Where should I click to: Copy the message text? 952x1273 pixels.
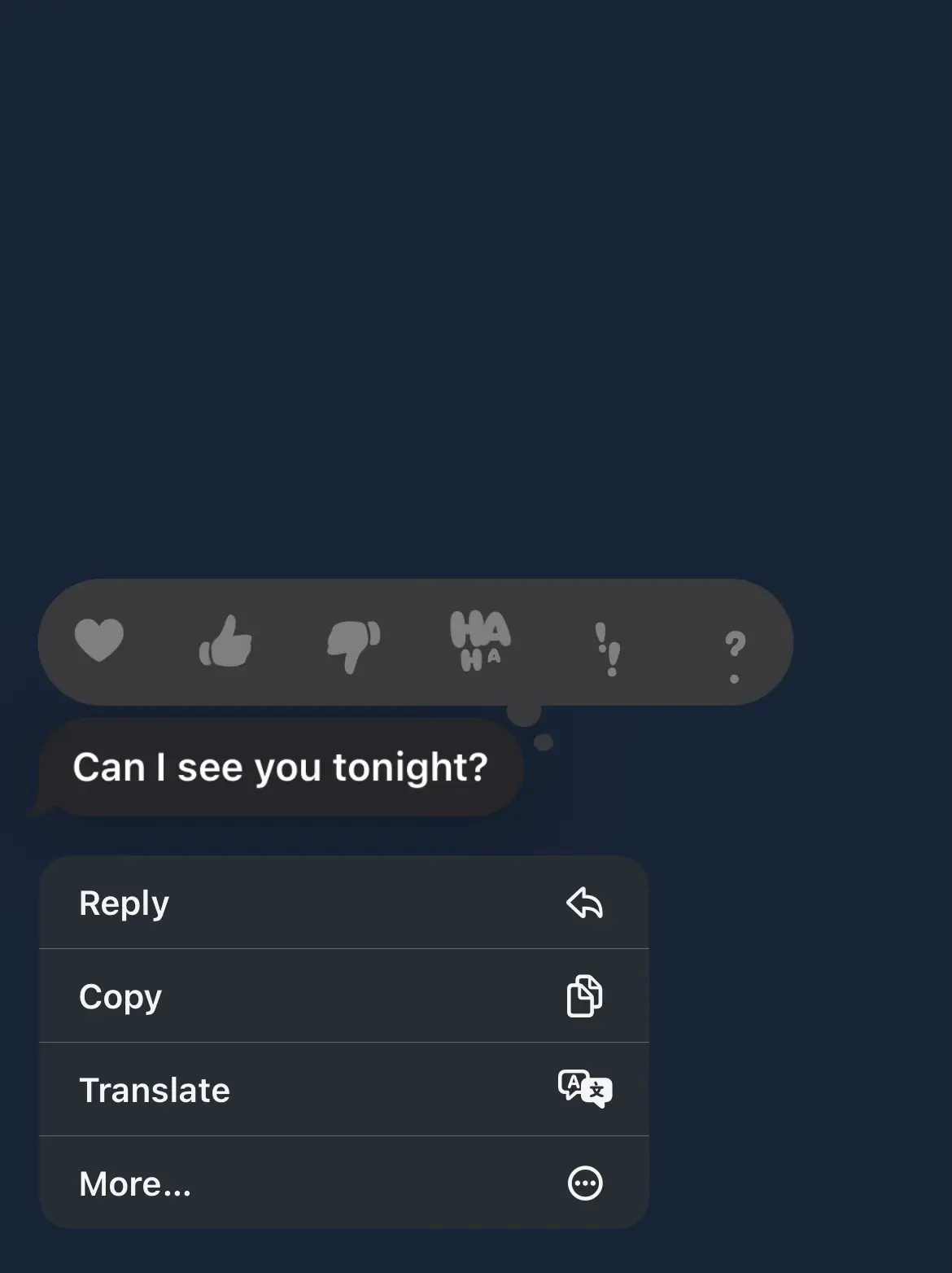click(x=343, y=996)
